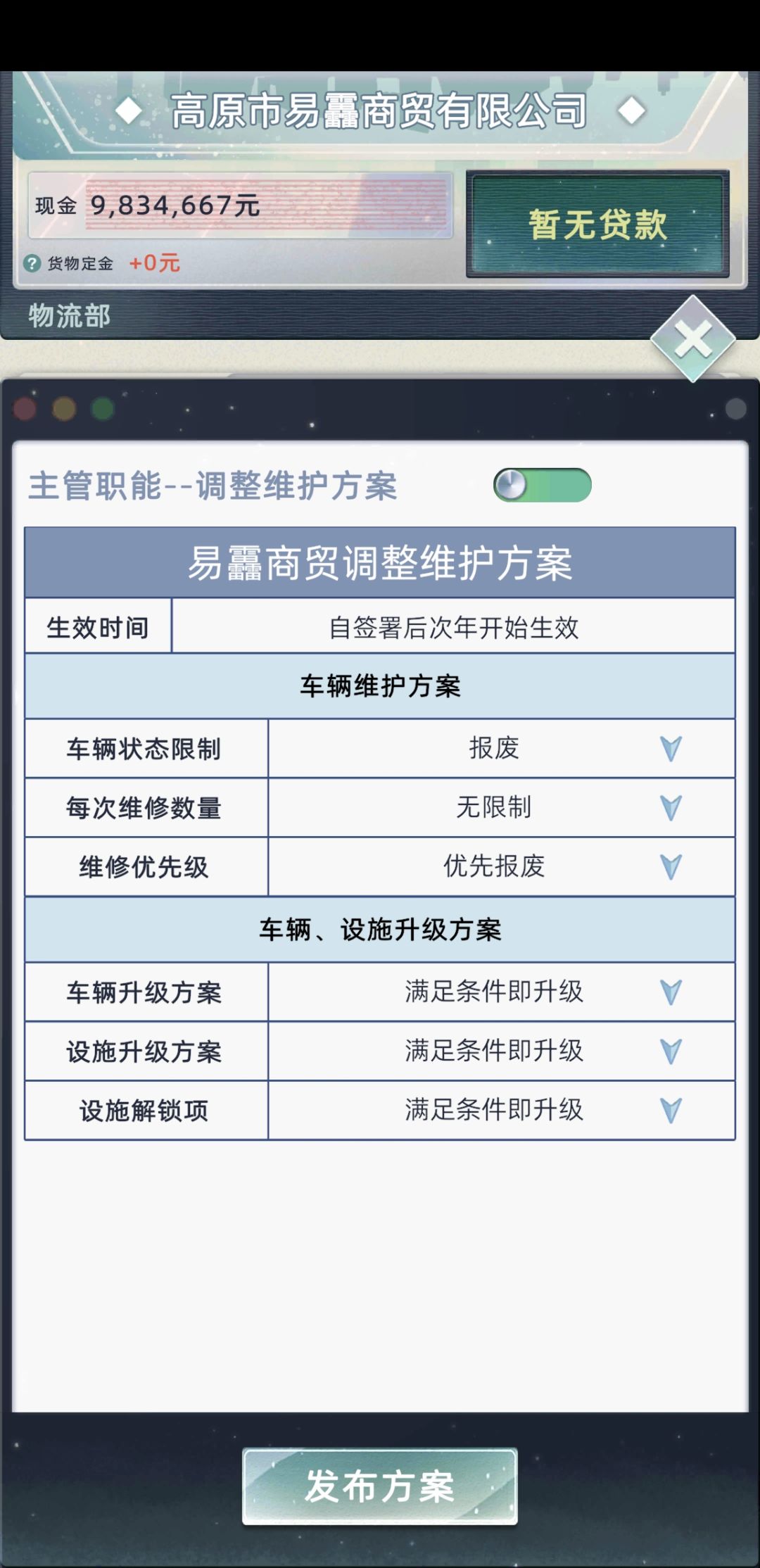
Task: Click the yellow window dot
Action: pos(64,407)
